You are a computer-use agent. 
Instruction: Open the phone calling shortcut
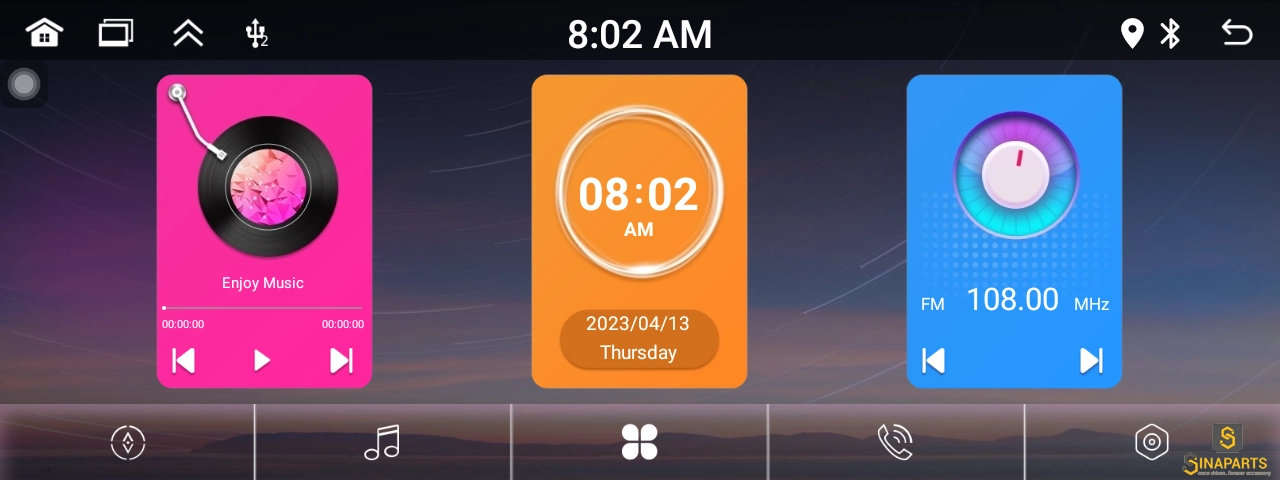[895, 442]
